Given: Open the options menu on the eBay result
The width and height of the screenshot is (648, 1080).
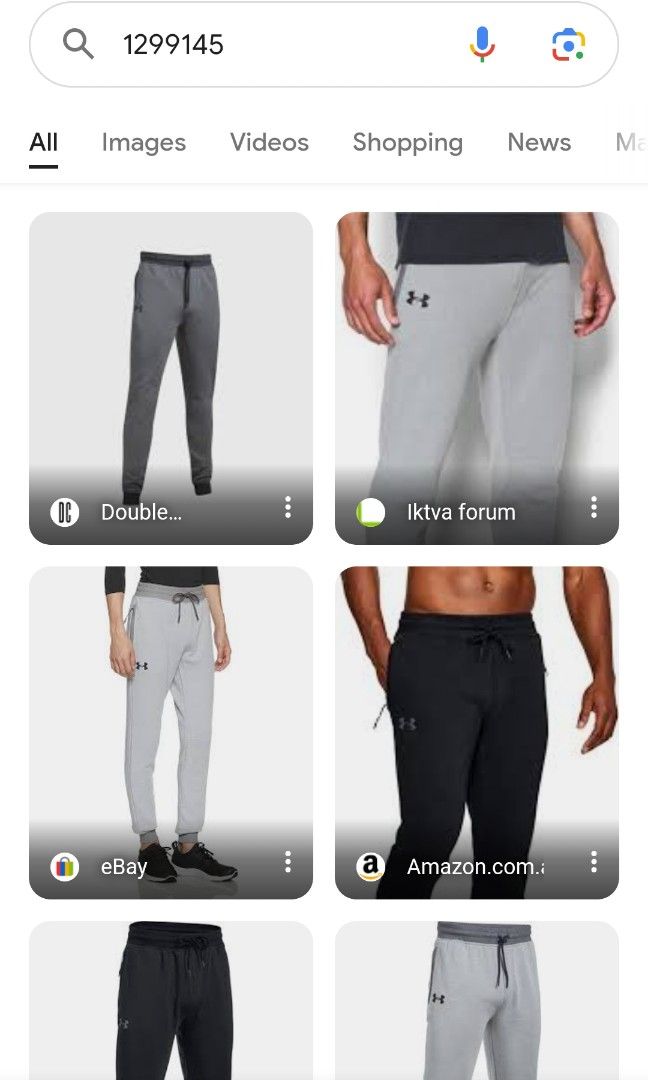Looking at the screenshot, I should click(x=288, y=862).
